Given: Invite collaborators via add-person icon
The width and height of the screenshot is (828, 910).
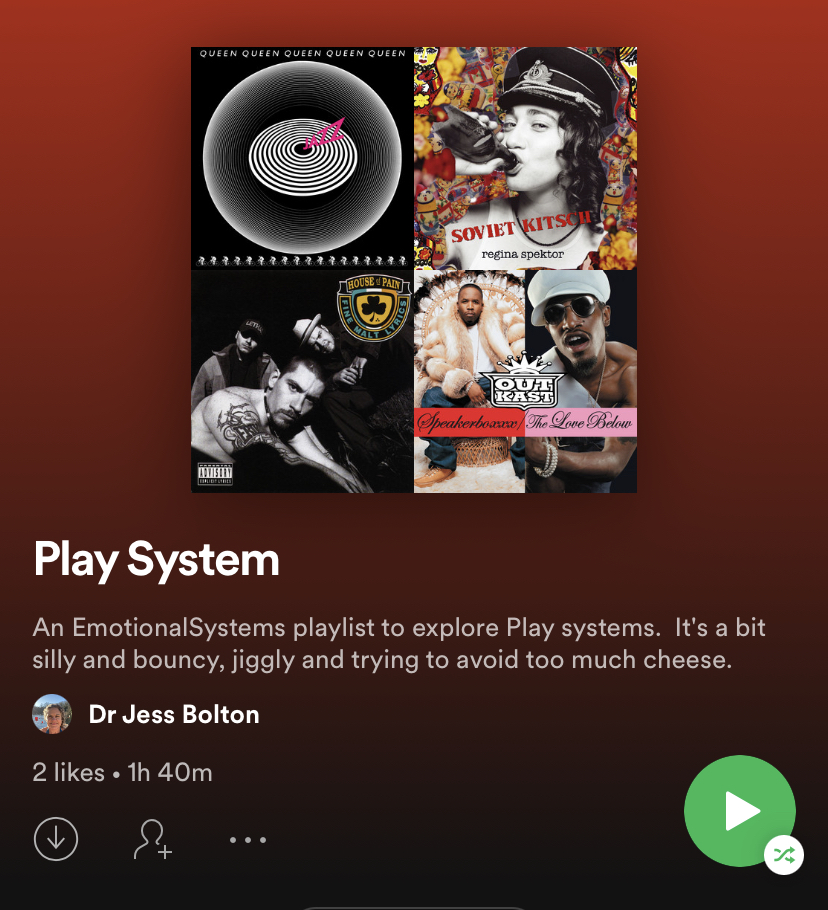Looking at the screenshot, I should [x=152, y=839].
